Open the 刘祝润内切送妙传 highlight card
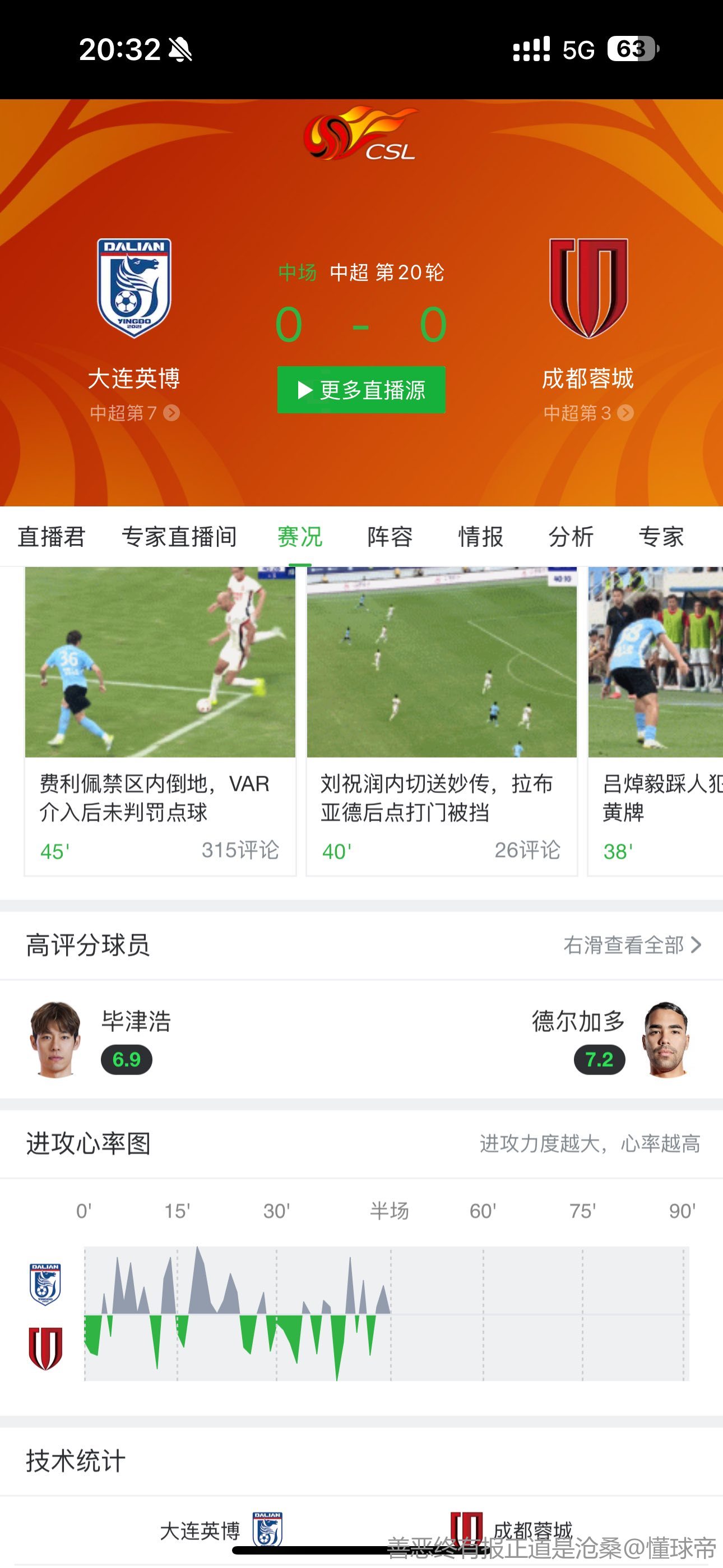723x1568 pixels. [x=441, y=721]
